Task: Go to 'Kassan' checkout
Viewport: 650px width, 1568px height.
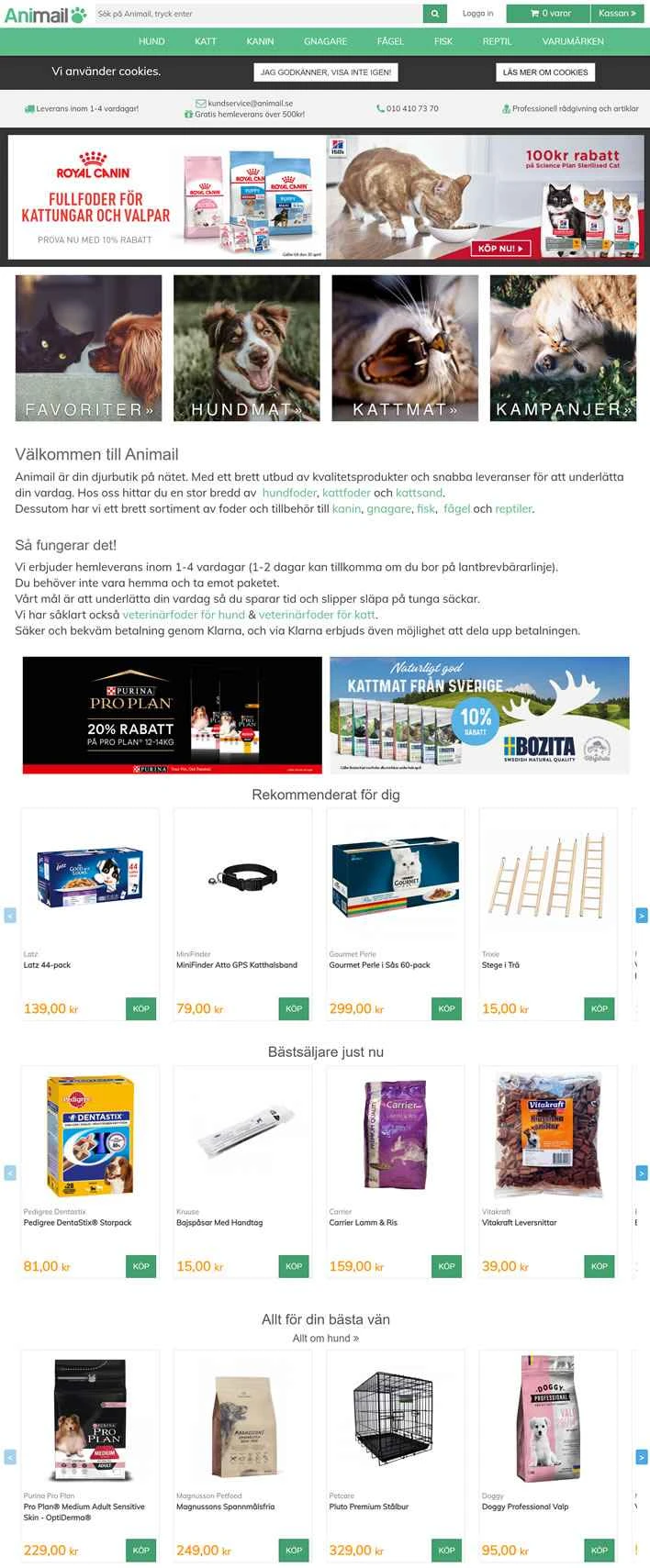Action: [x=617, y=14]
